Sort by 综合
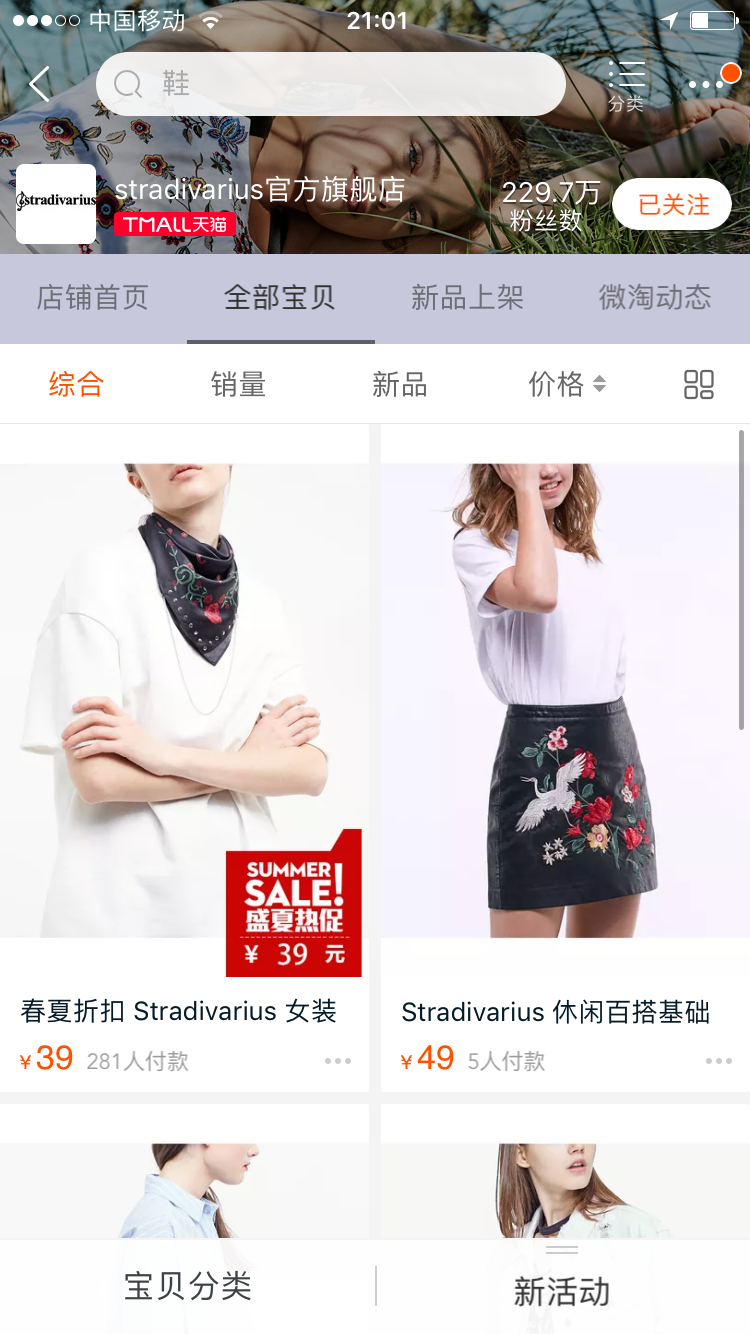This screenshot has height=1334, width=750. point(76,384)
